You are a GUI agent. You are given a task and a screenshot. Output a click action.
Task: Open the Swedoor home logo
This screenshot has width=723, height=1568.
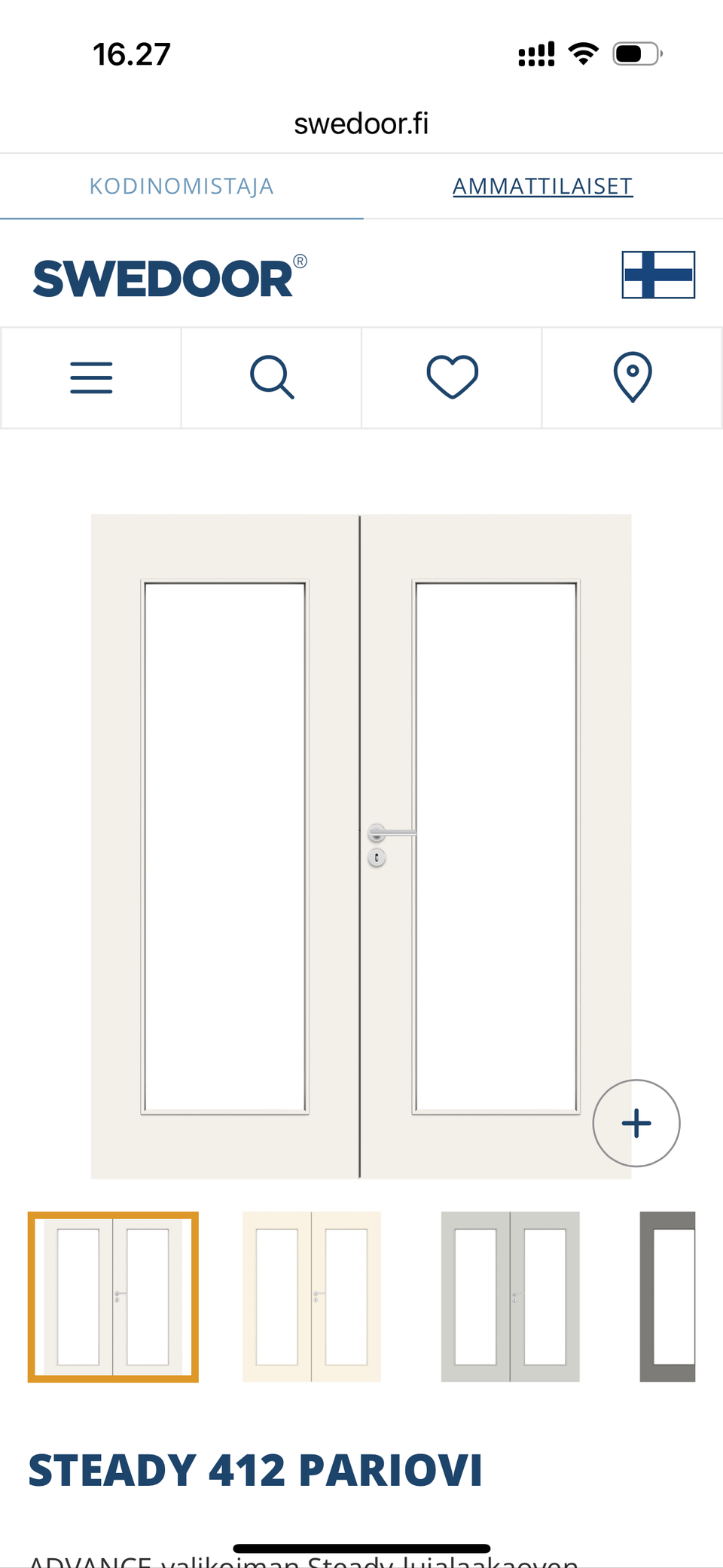pyautogui.click(x=170, y=277)
